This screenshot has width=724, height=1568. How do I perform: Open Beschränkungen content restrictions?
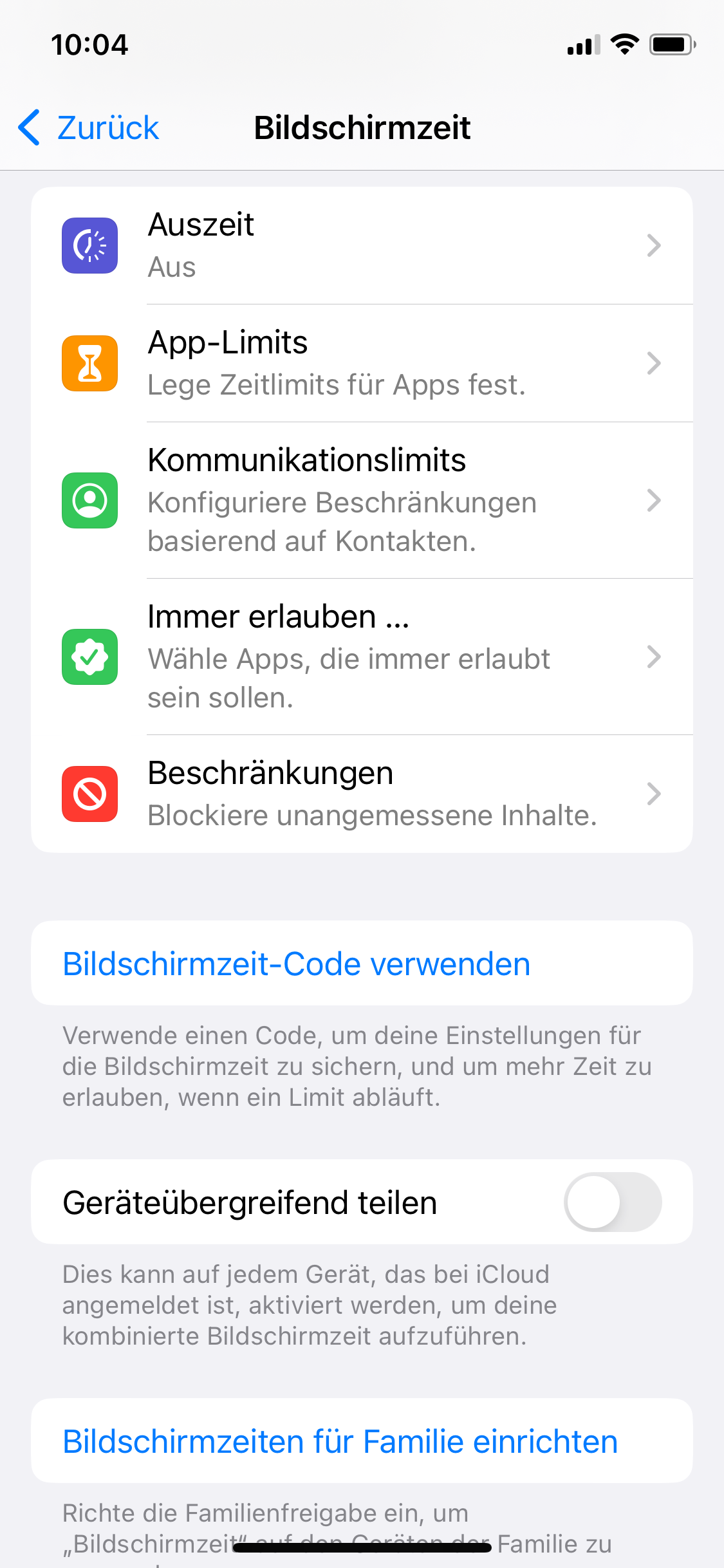(362, 794)
